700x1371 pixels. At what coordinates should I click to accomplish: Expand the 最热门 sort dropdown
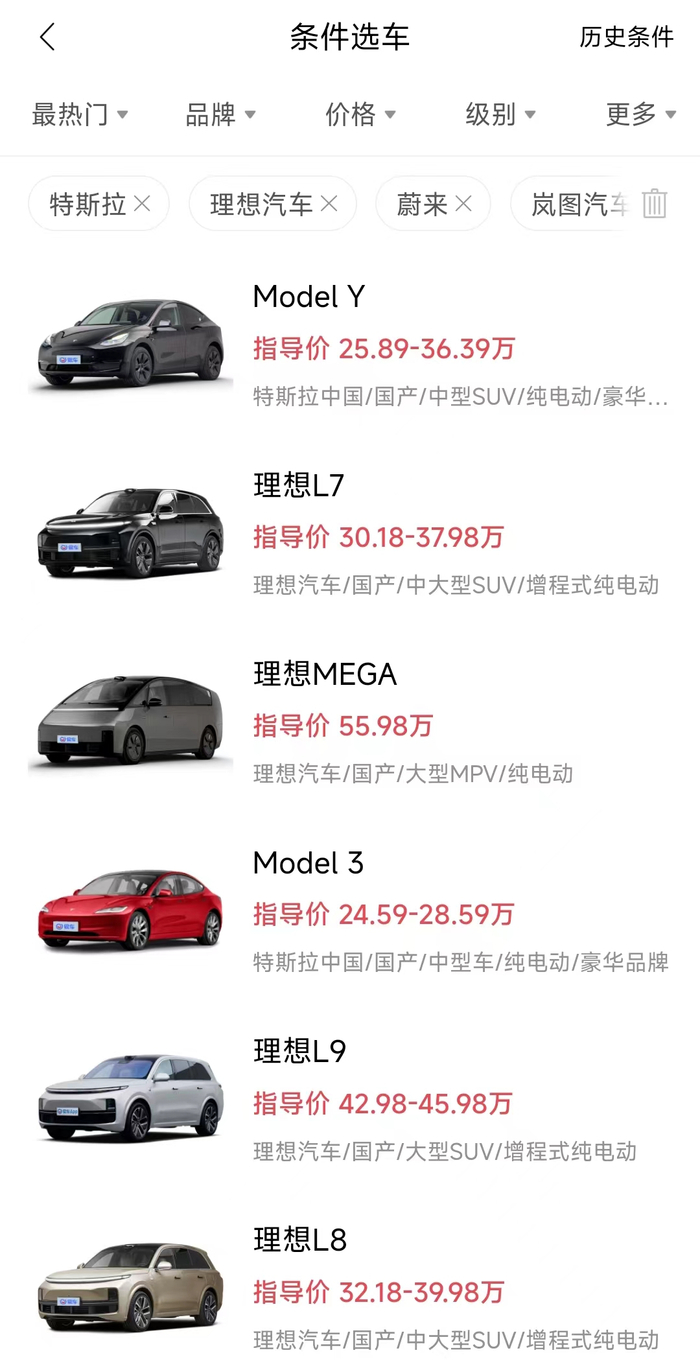point(80,115)
